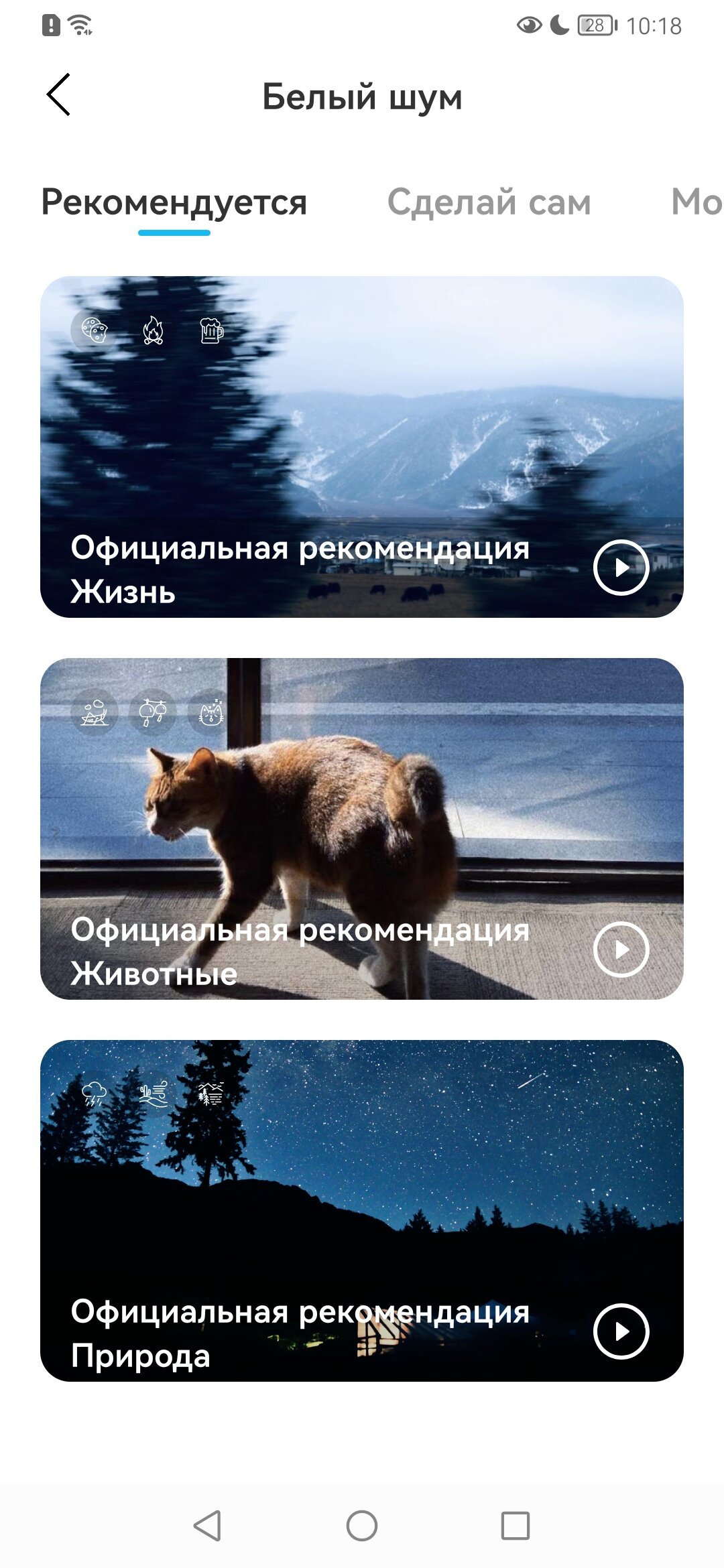Open recent apps via square button

coord(516,1526)
